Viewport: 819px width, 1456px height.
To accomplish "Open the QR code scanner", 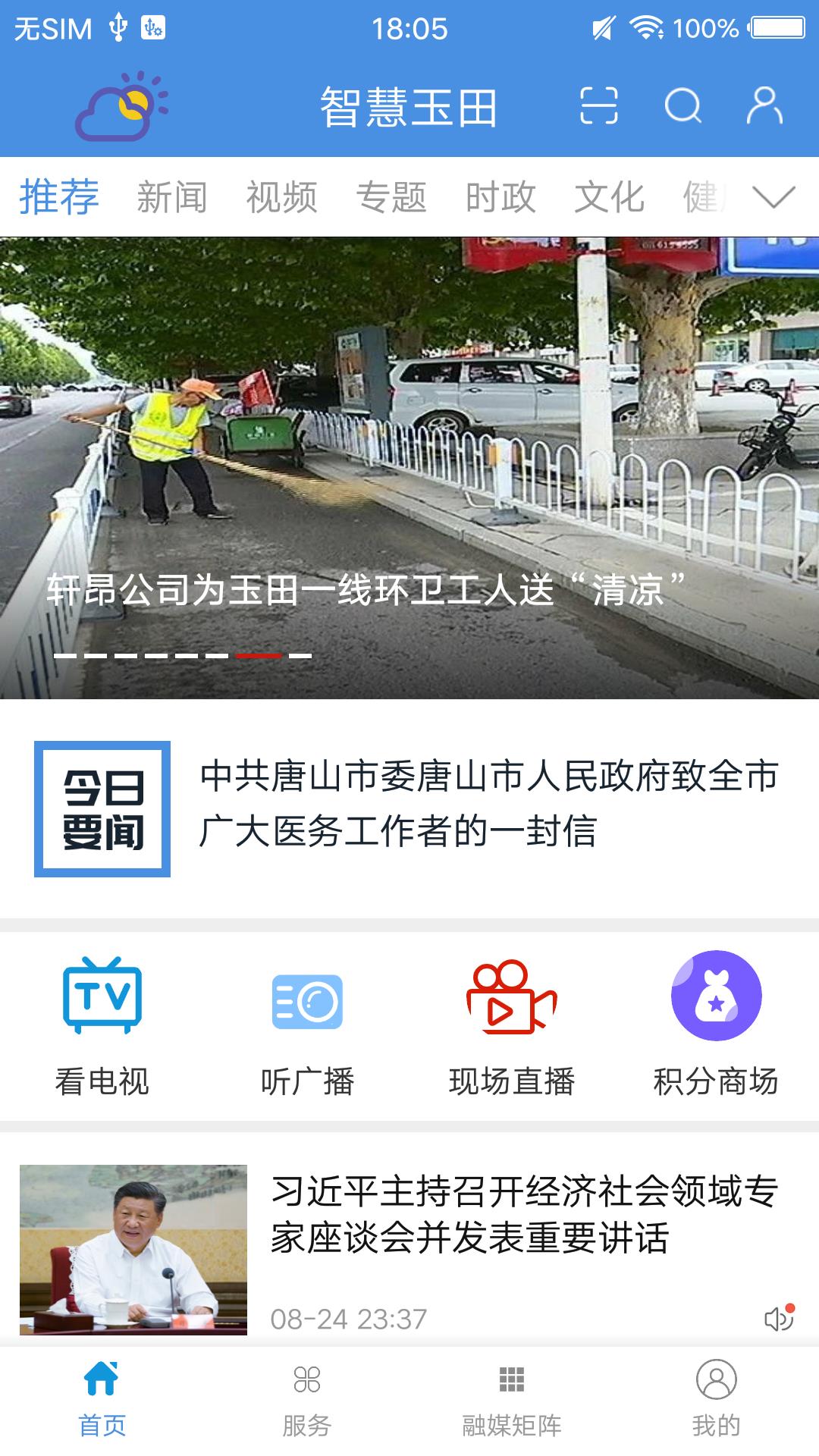I will tap(599, 108).
